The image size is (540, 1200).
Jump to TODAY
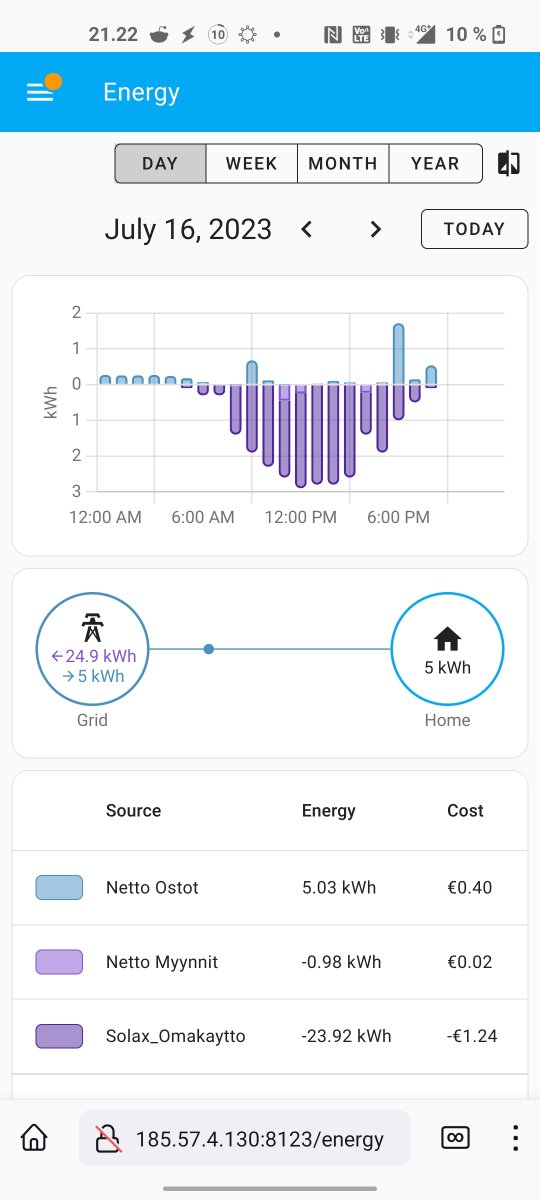click(474, 229)
